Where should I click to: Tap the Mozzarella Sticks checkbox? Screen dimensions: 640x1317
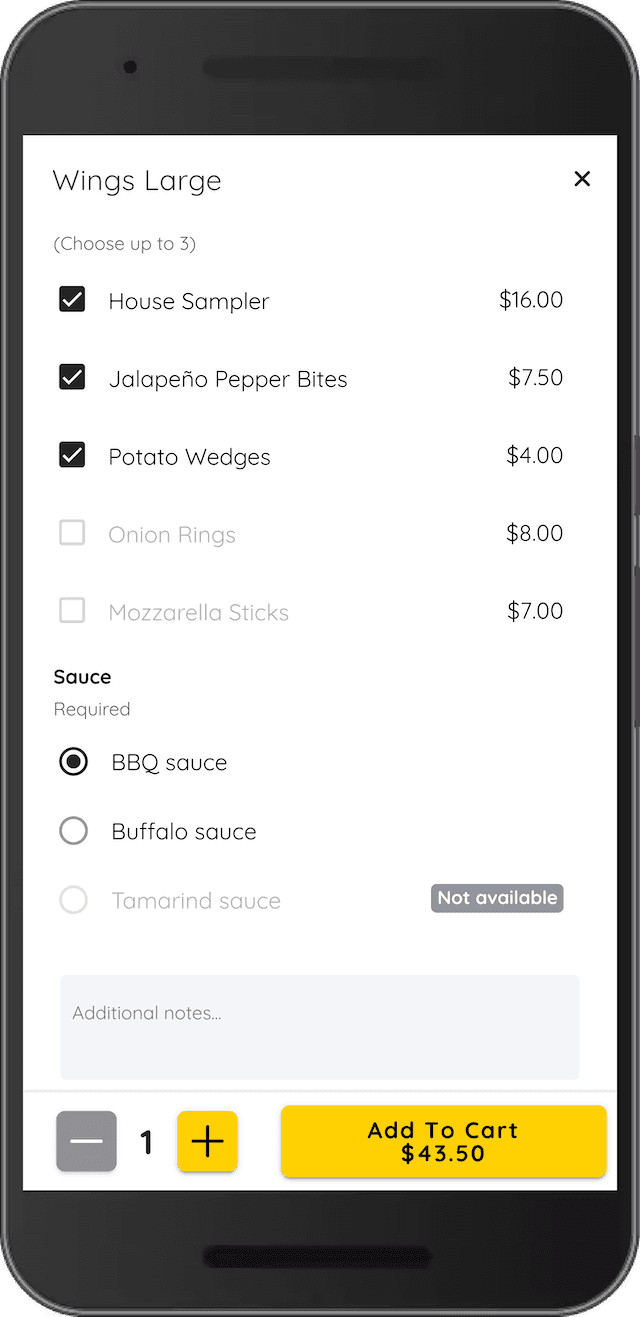point(72,611)
